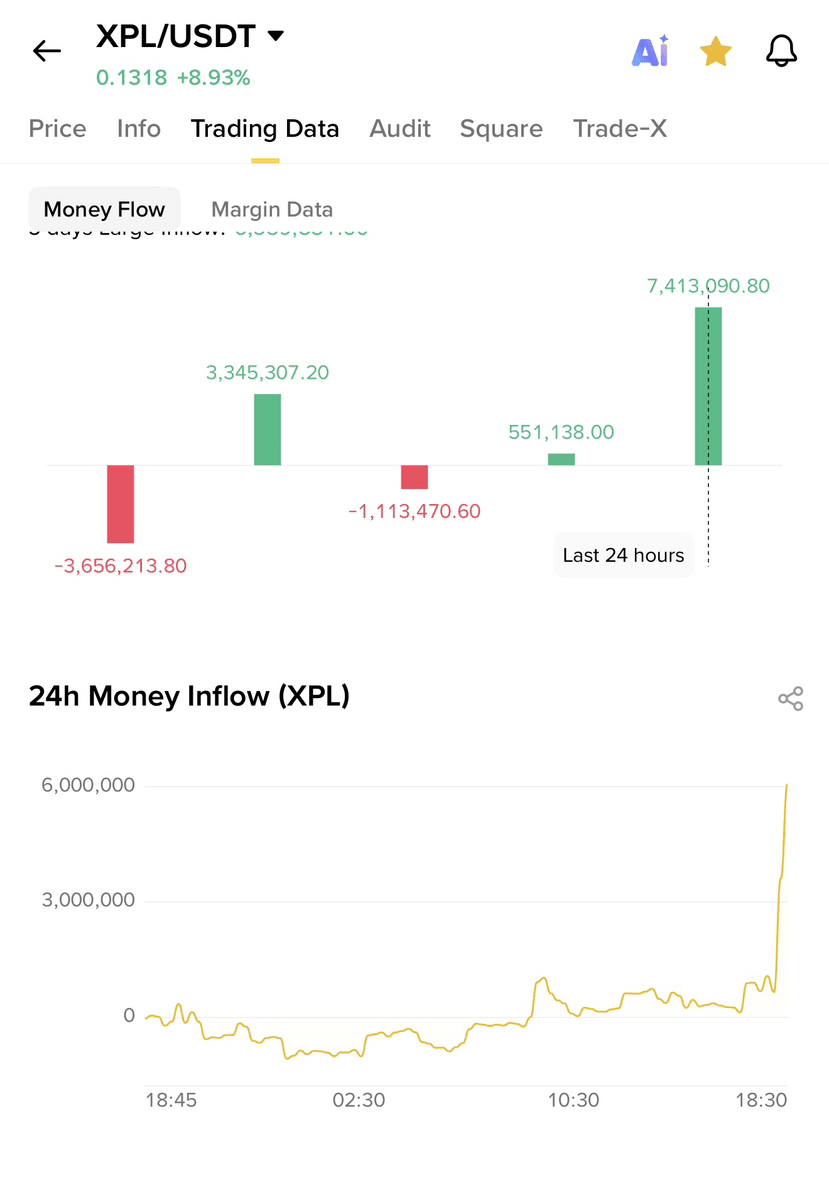Viewport: 829px width, 1187px height.
Task: Open the XPL/USDT pair dropdown
Action: [275, 36]
